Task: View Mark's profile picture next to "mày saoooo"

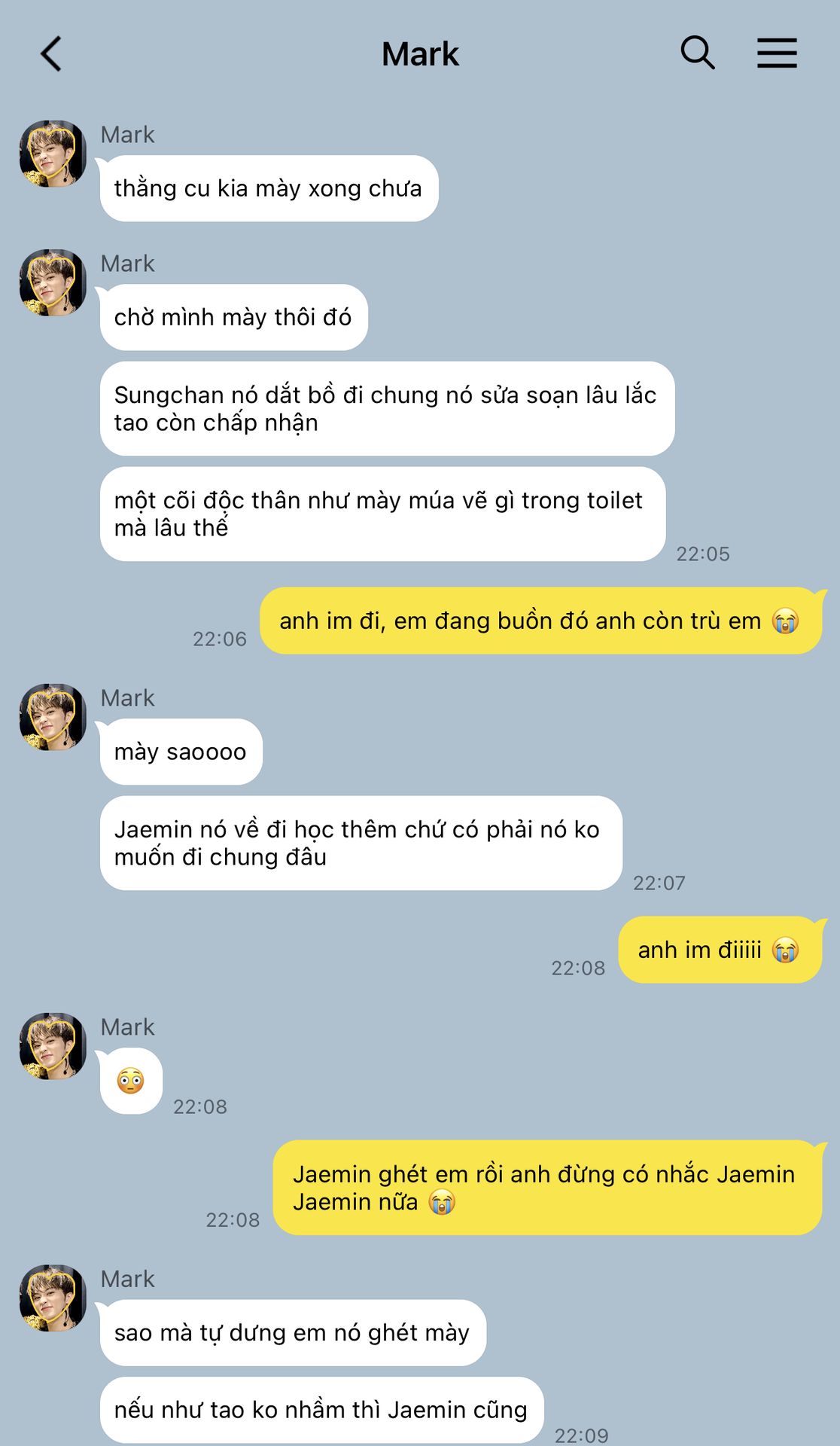Action: click(x=53, y=717)
